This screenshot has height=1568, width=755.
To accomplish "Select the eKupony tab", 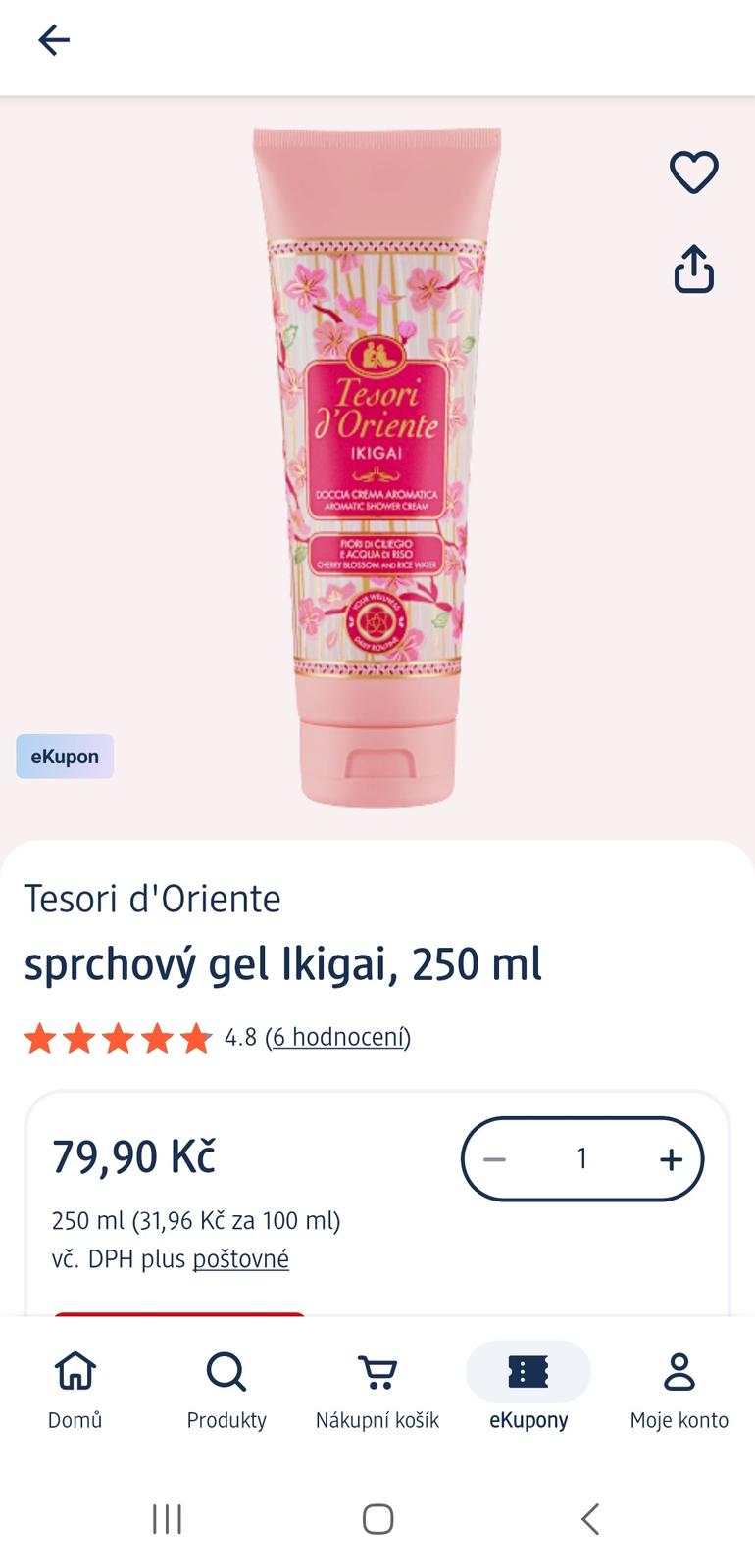I will click(528, 1388).
